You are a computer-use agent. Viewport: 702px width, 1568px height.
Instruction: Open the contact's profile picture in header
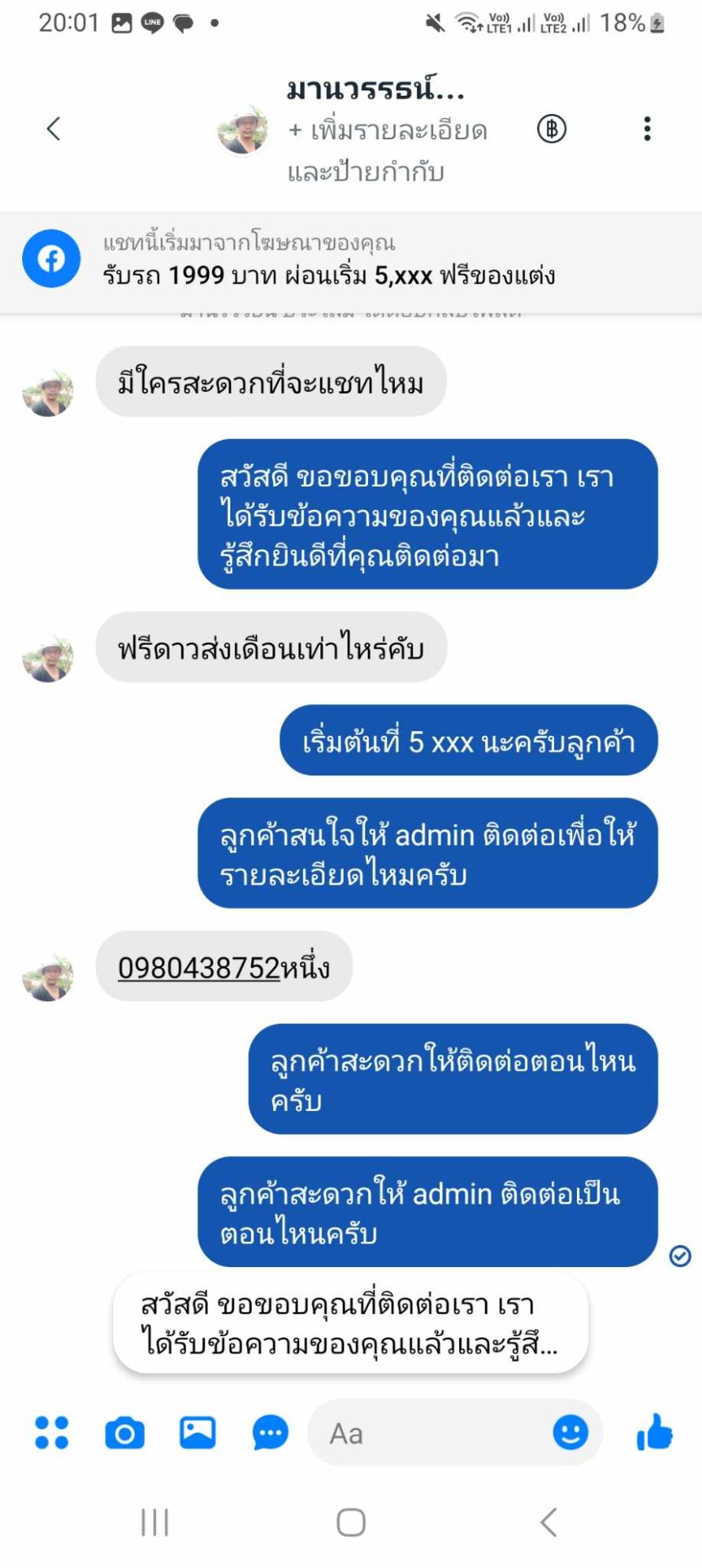pos(243,131)
